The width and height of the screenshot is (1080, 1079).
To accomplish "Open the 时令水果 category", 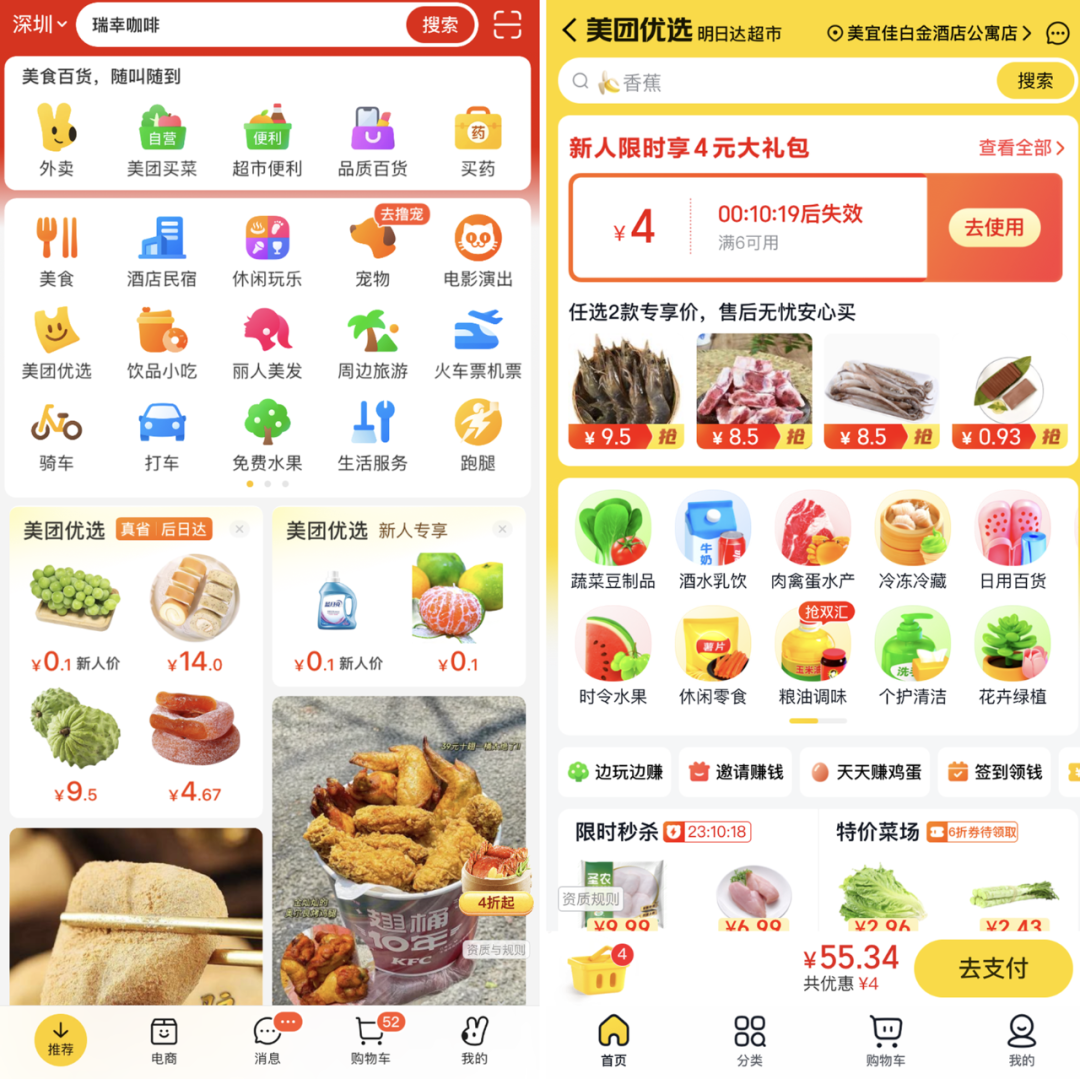I will point(612,656).
